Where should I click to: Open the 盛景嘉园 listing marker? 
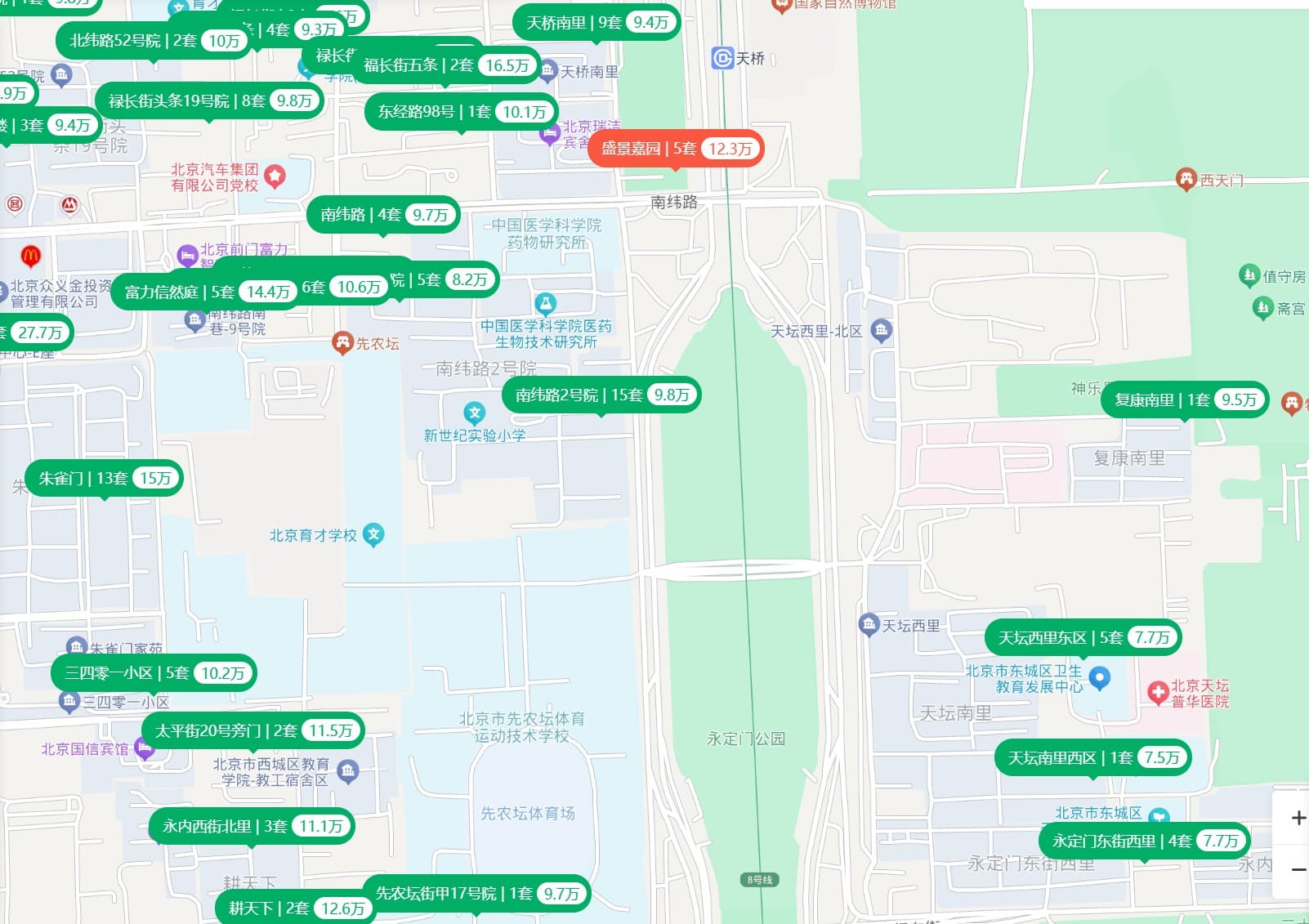pos(675,149)
